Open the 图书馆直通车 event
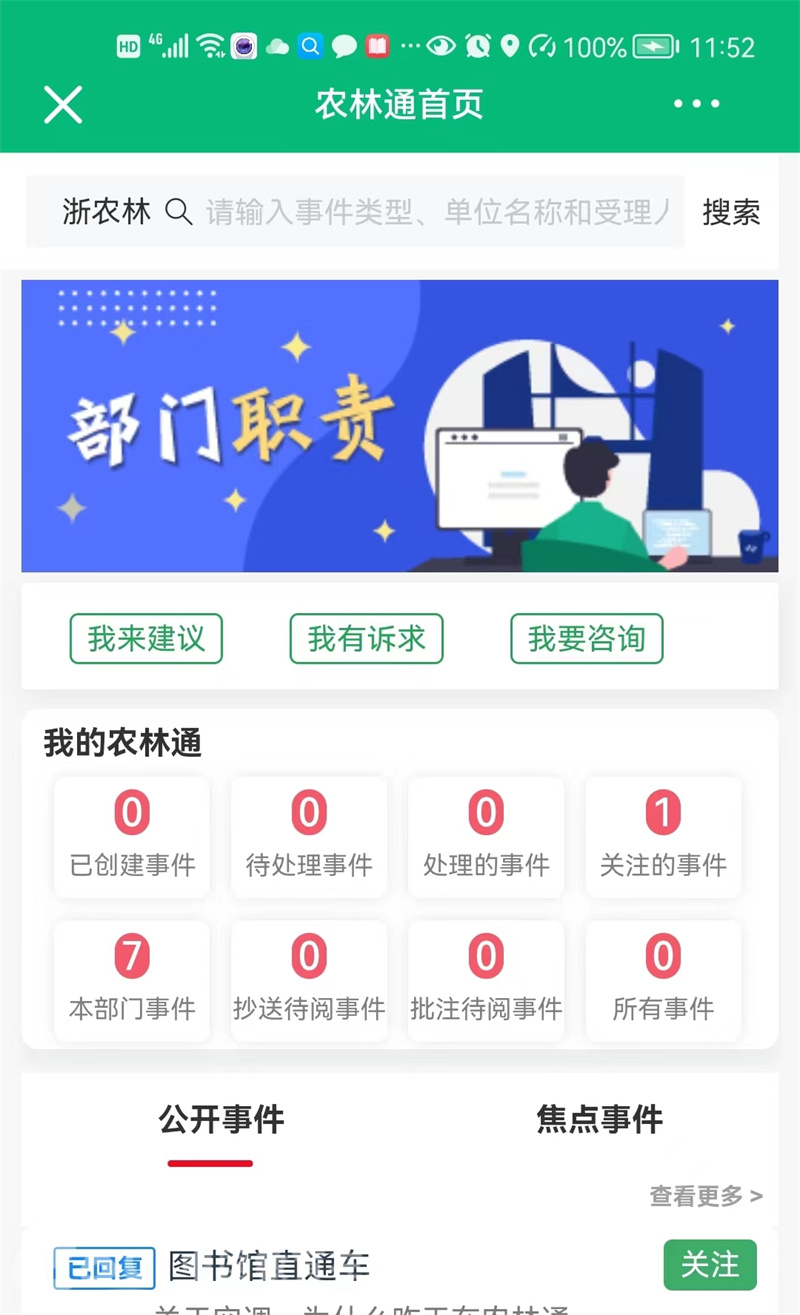Viewport: 800px width, 1315px height. (269, 1266)
